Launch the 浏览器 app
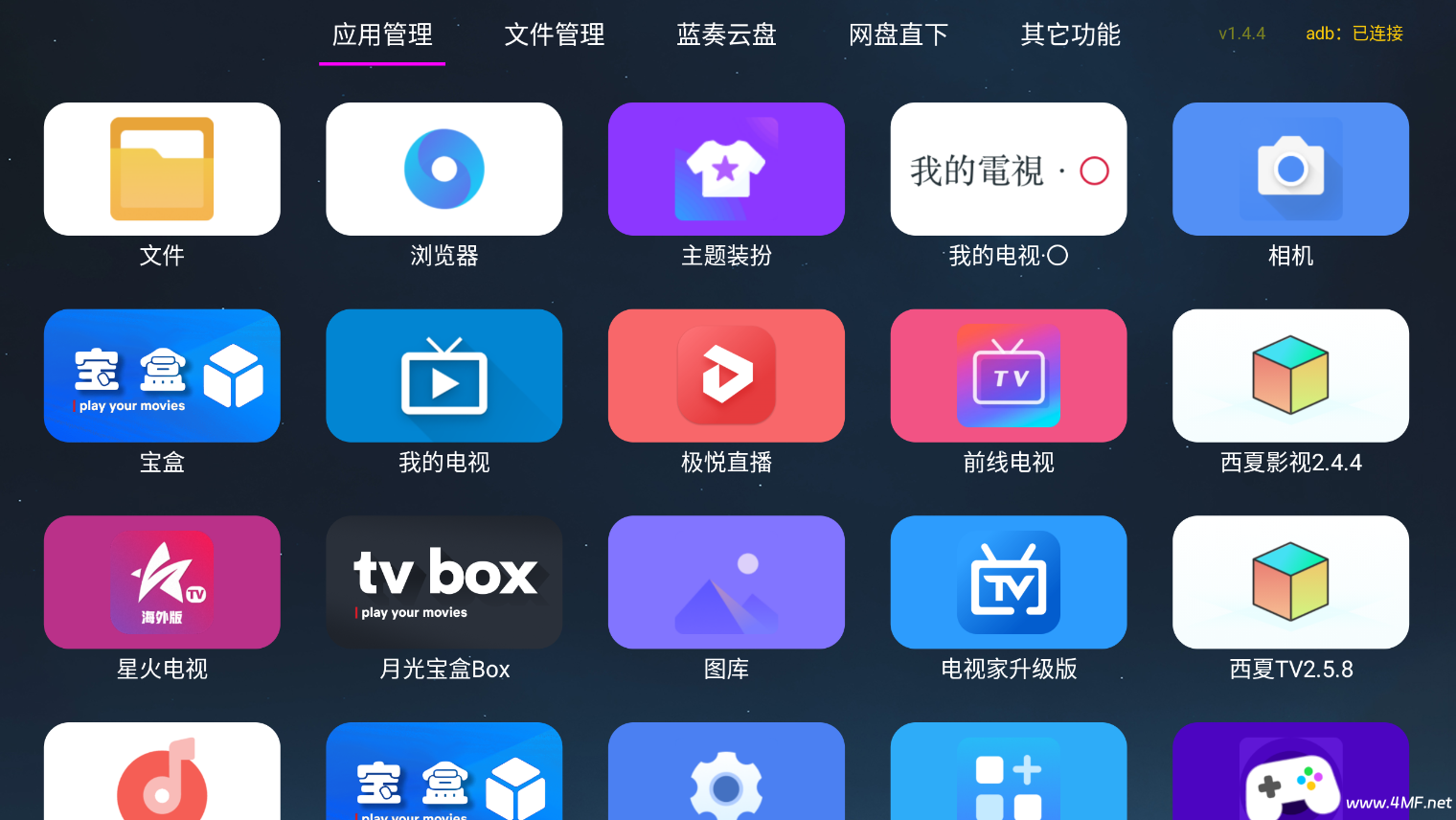This screenshot has width=1456, height=820. [x=444, y=170]
